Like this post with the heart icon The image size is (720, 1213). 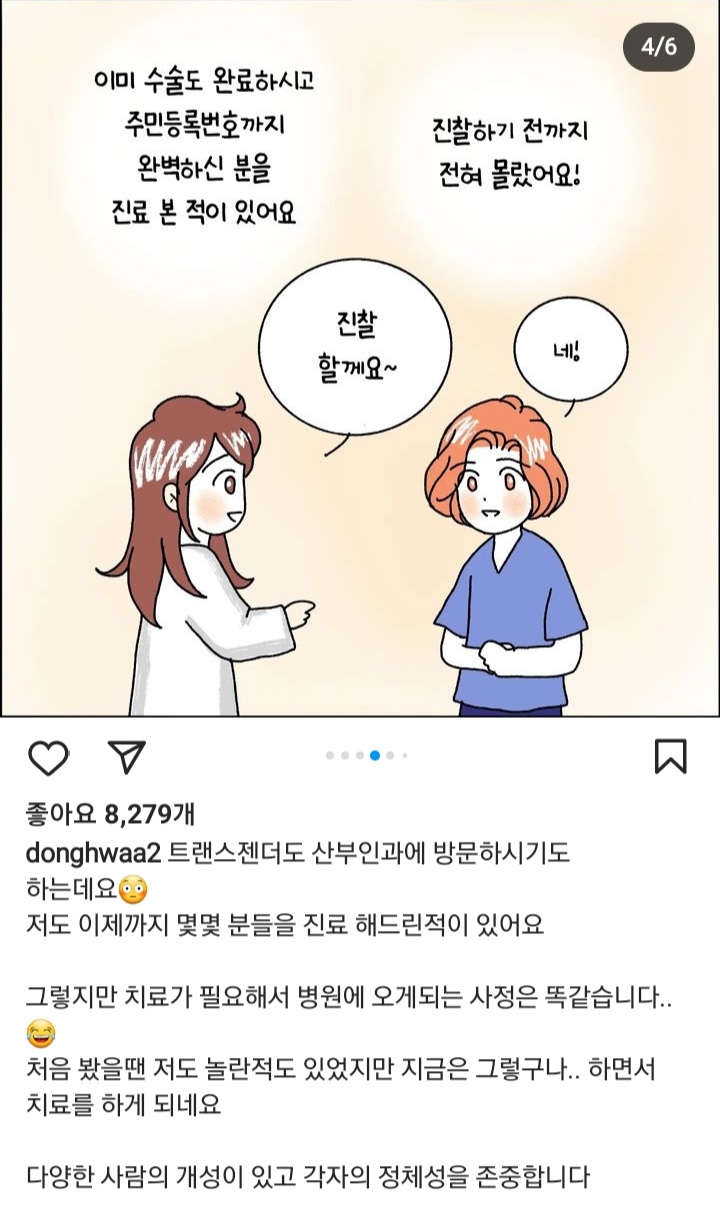click(x=47, y=757)
